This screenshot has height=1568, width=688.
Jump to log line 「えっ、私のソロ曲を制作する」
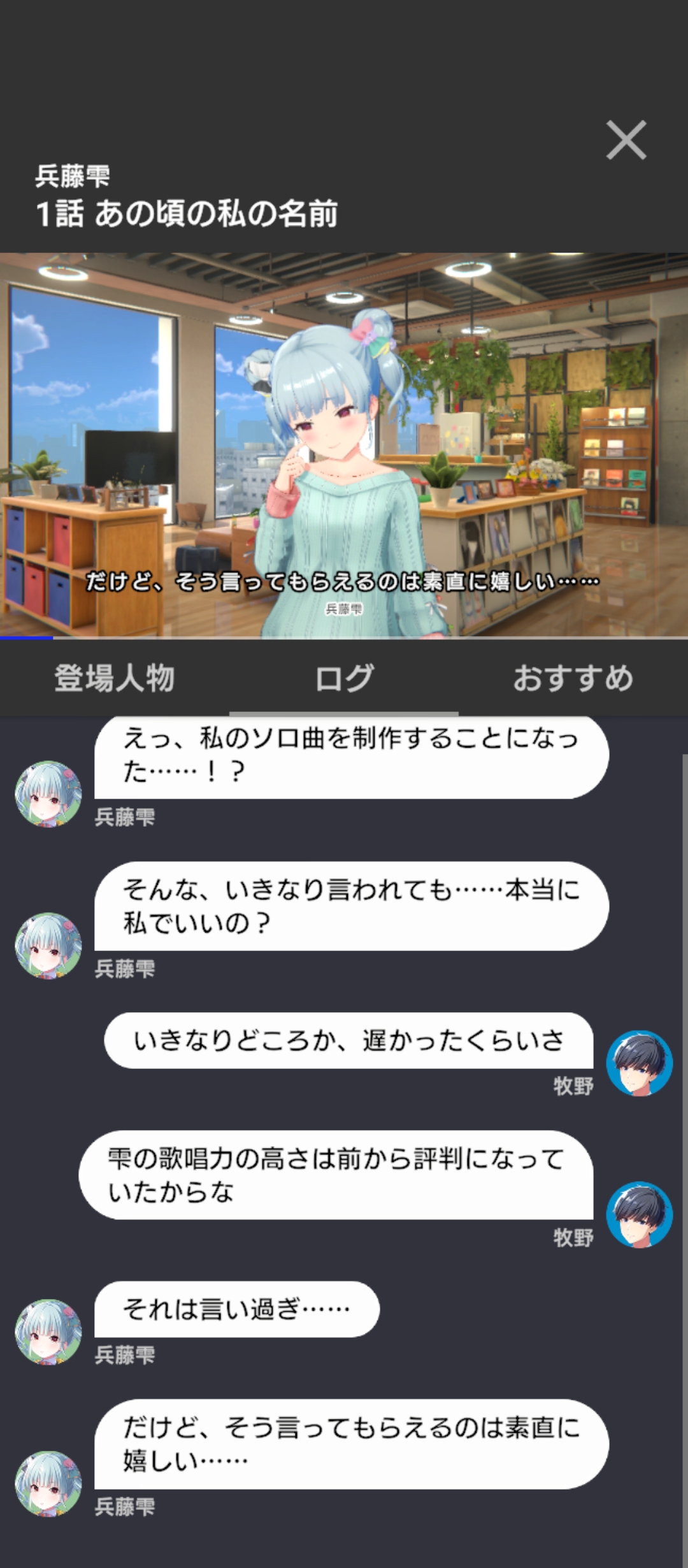click(351, 756)
